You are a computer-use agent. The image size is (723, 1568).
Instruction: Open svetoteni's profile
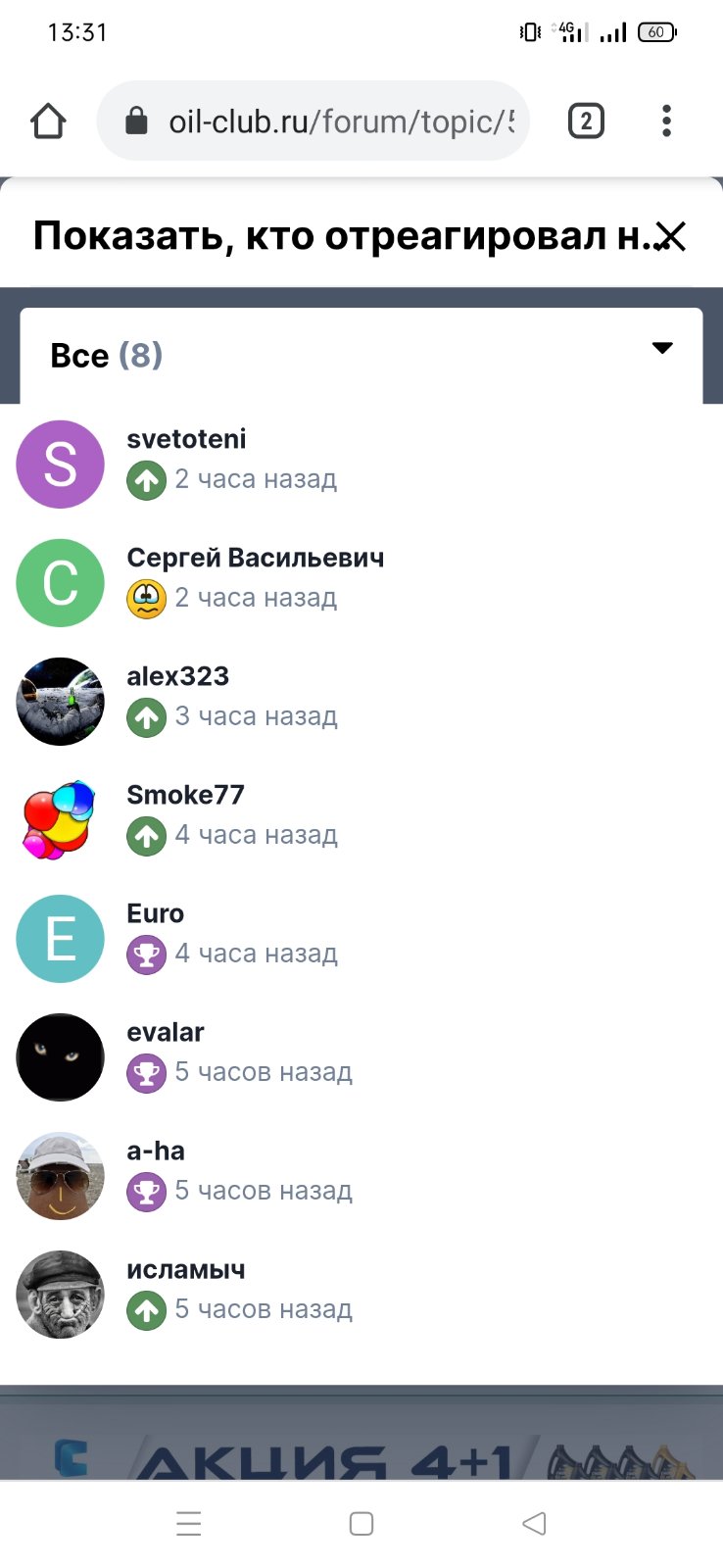coord(186,439)
